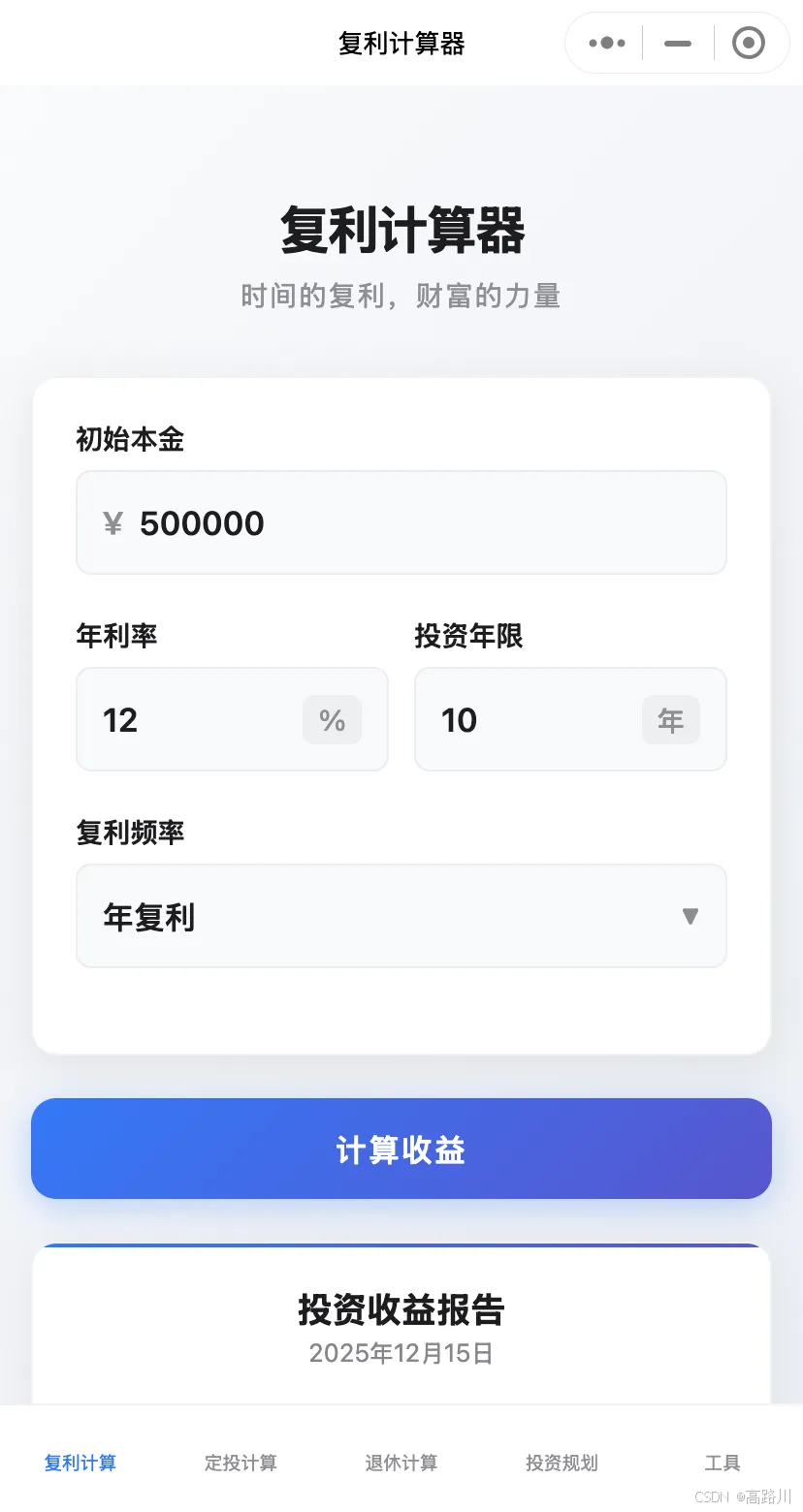The height and width of the screenshot is (1512, 803).
Task: Tap the ▼ arrow on the 年复利 selector
Action: pos(691,916)
